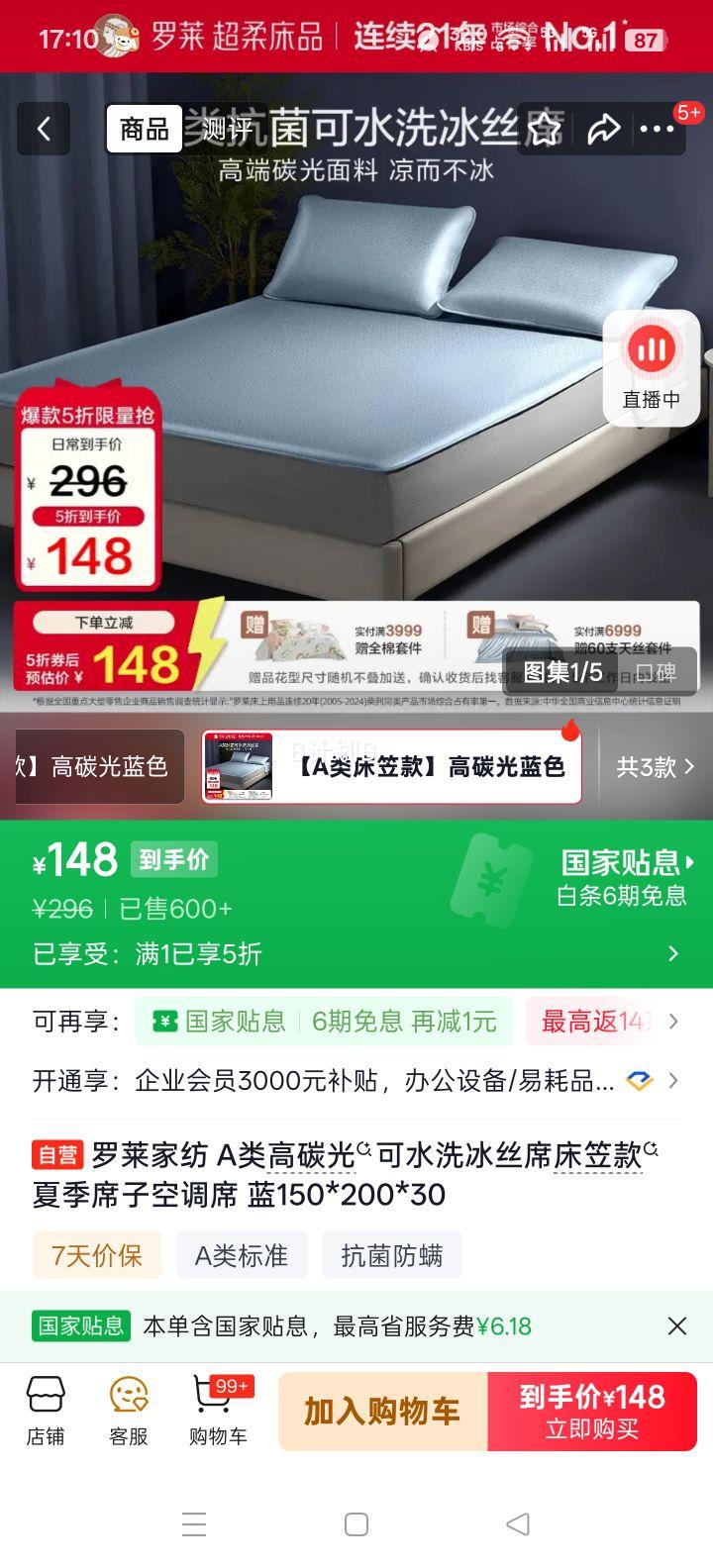Viewport: 713px width, 1568px height.
Task: Switch to the 商品 tab
Action: click(144, 129)
